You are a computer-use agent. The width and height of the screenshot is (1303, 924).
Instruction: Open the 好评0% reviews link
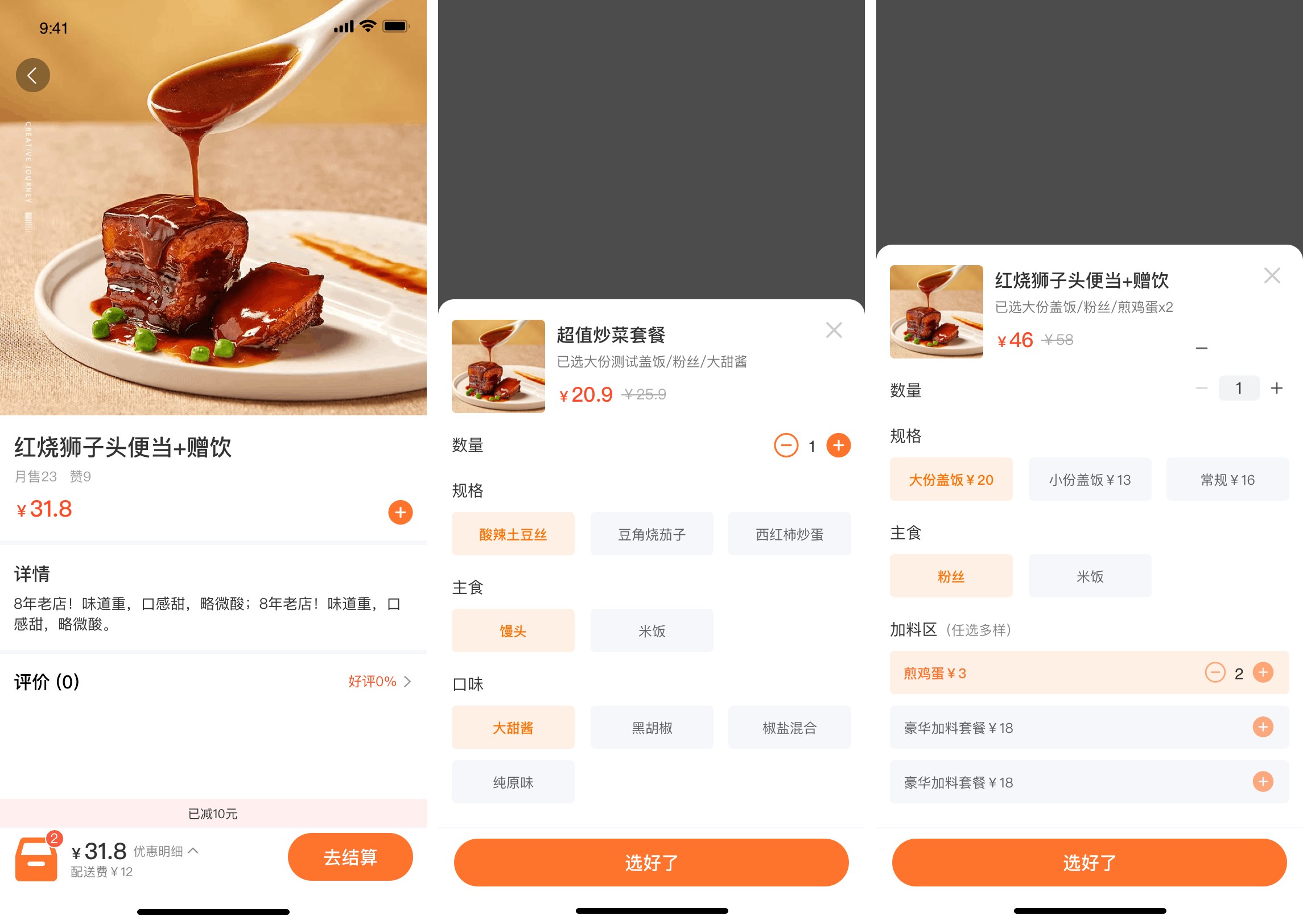(380, 682)
